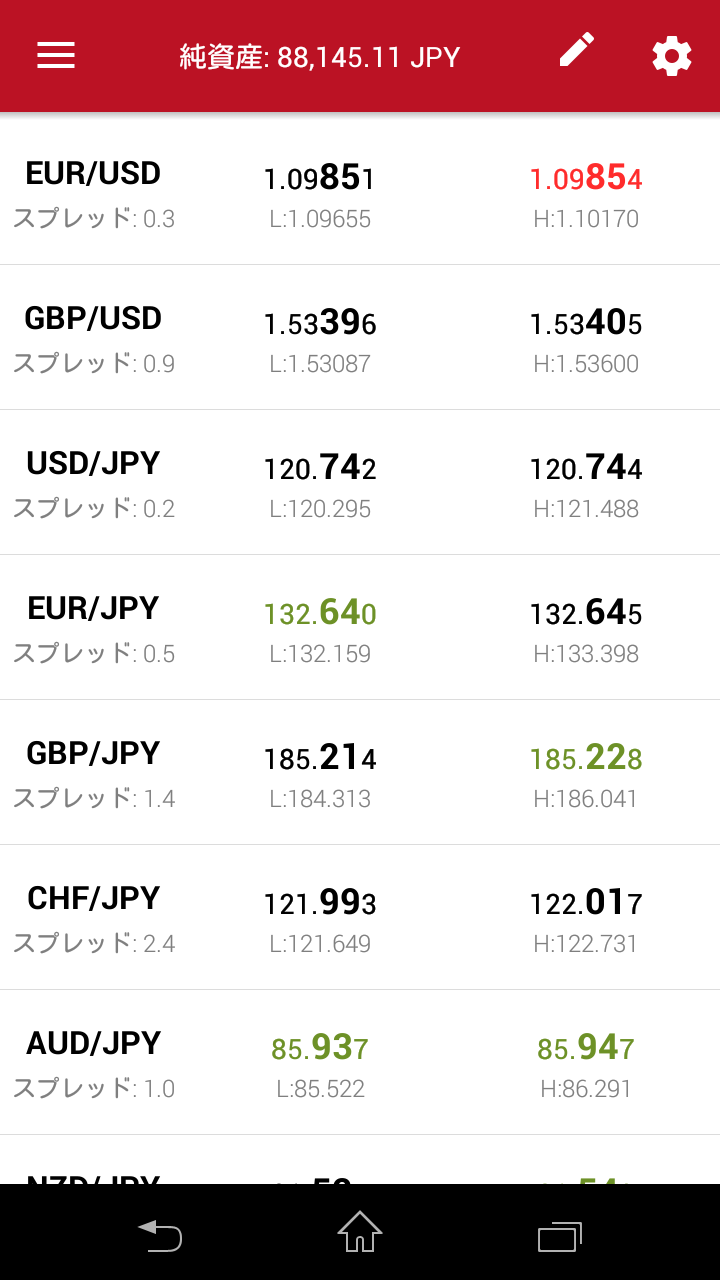
Task: Tap the USD/JPY bid price 120.742
Action: coord(320,467)
